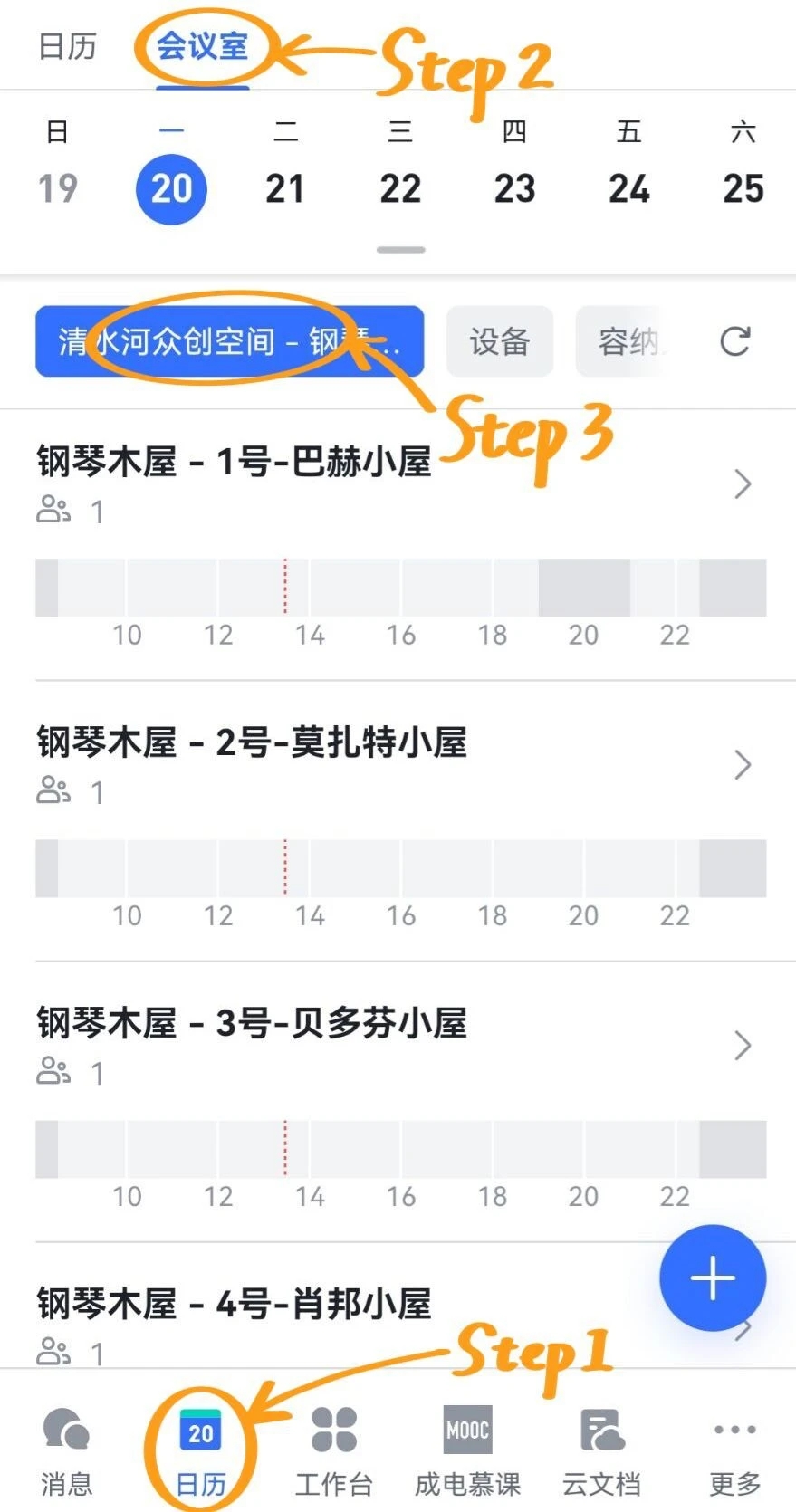Open 钢琴木屋 2号-莫扎特小屋 room
The width and height of the screenshot is (796, 1512).
398,765
